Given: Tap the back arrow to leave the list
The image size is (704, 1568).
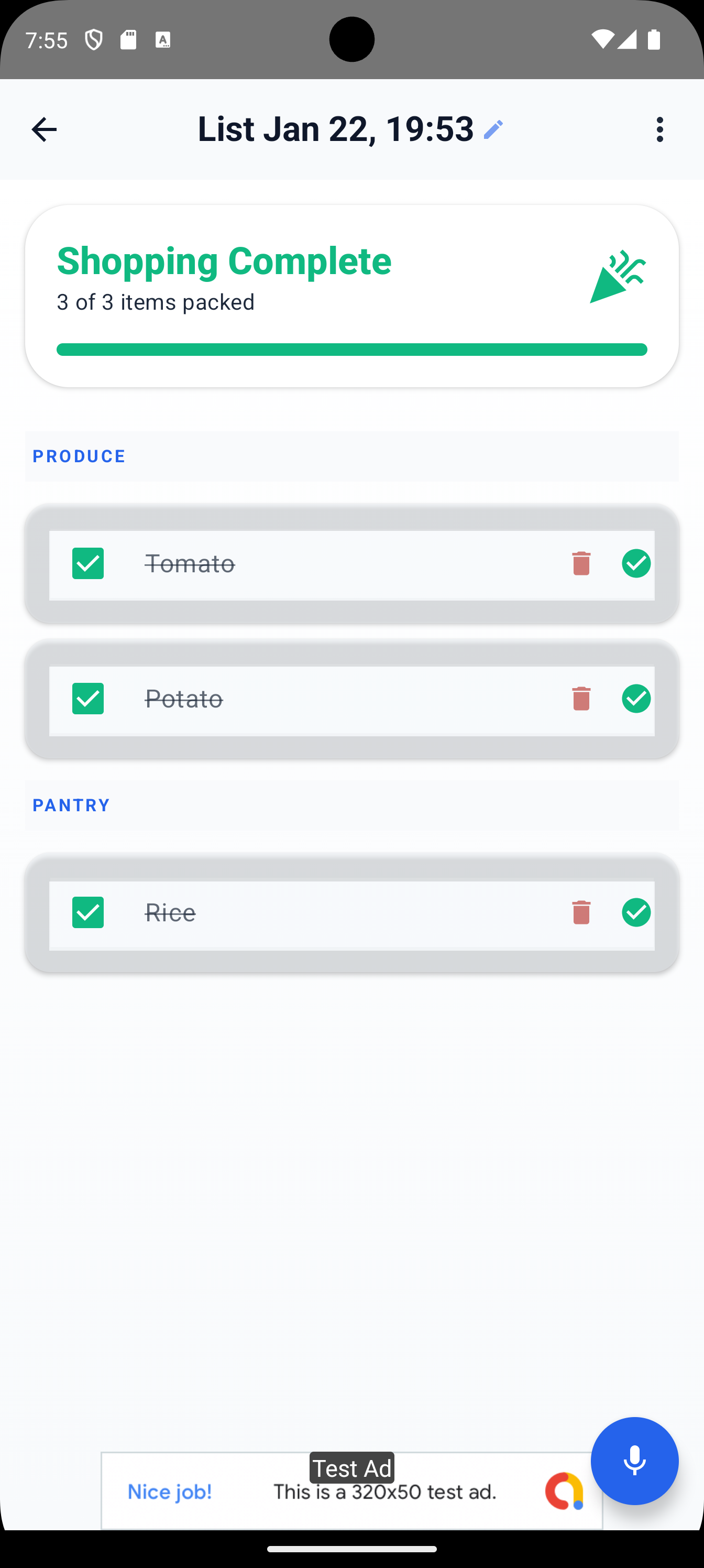Looking at the screenshot, I should point(44,128).
